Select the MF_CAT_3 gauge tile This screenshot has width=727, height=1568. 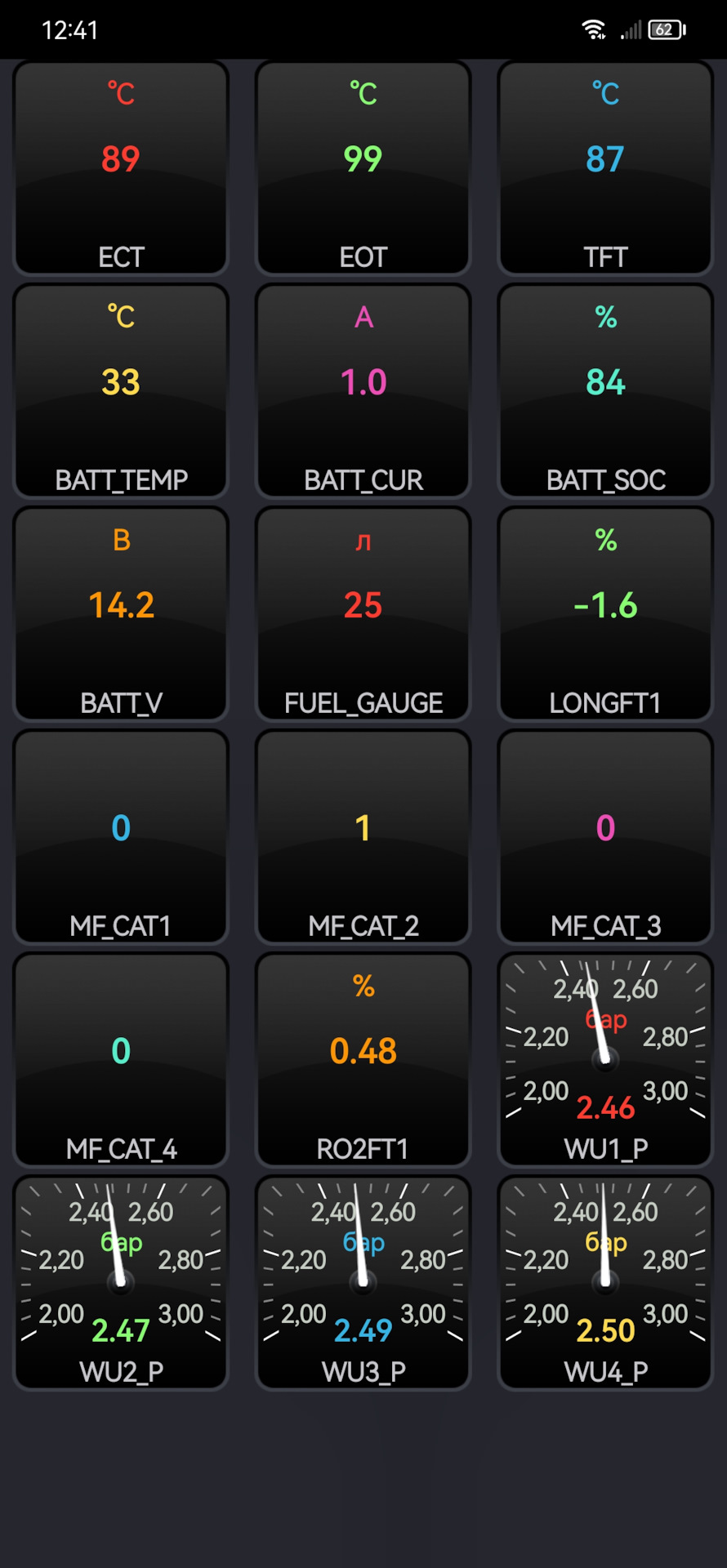click(605, 837)
